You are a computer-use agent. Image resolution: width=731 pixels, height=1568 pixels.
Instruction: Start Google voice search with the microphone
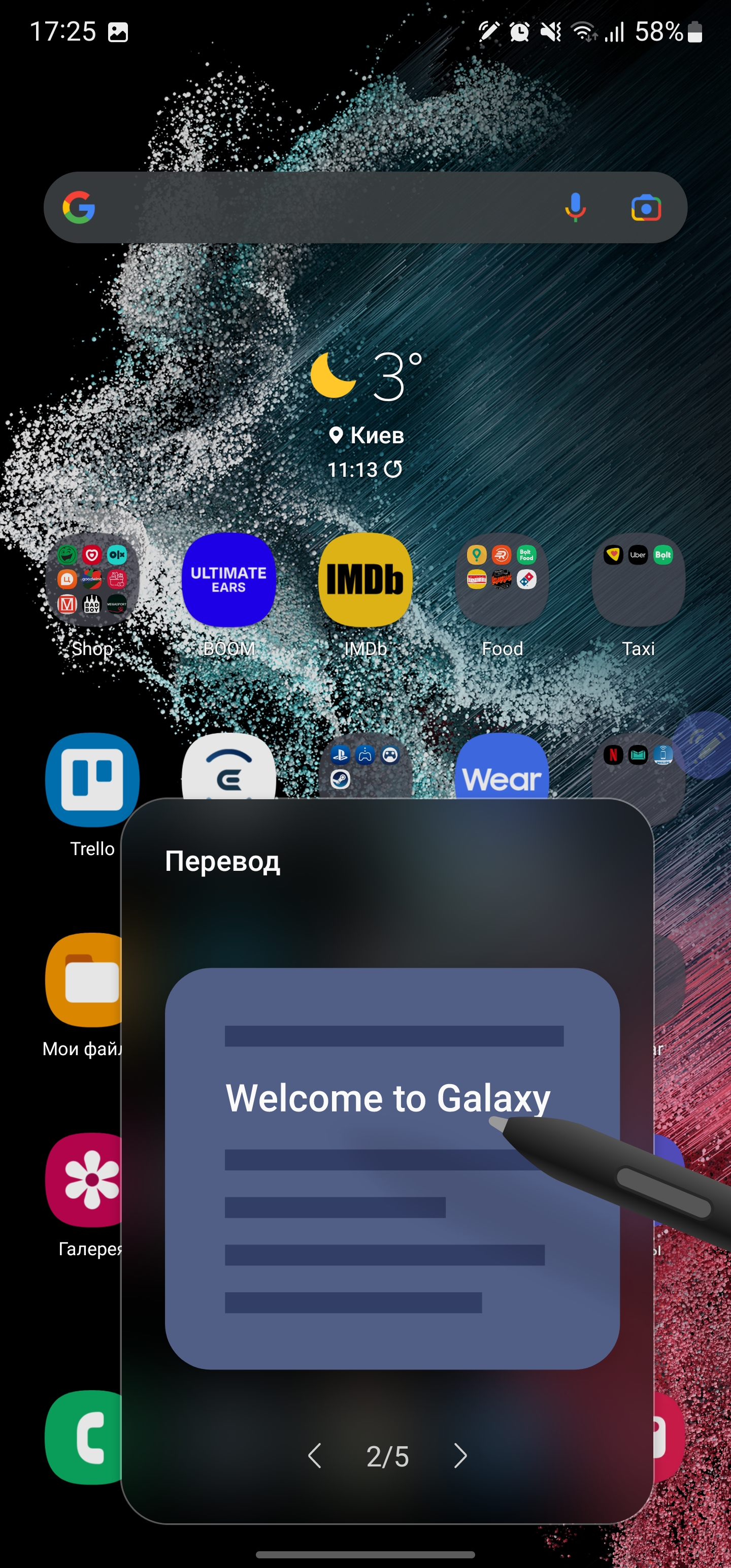575,208
